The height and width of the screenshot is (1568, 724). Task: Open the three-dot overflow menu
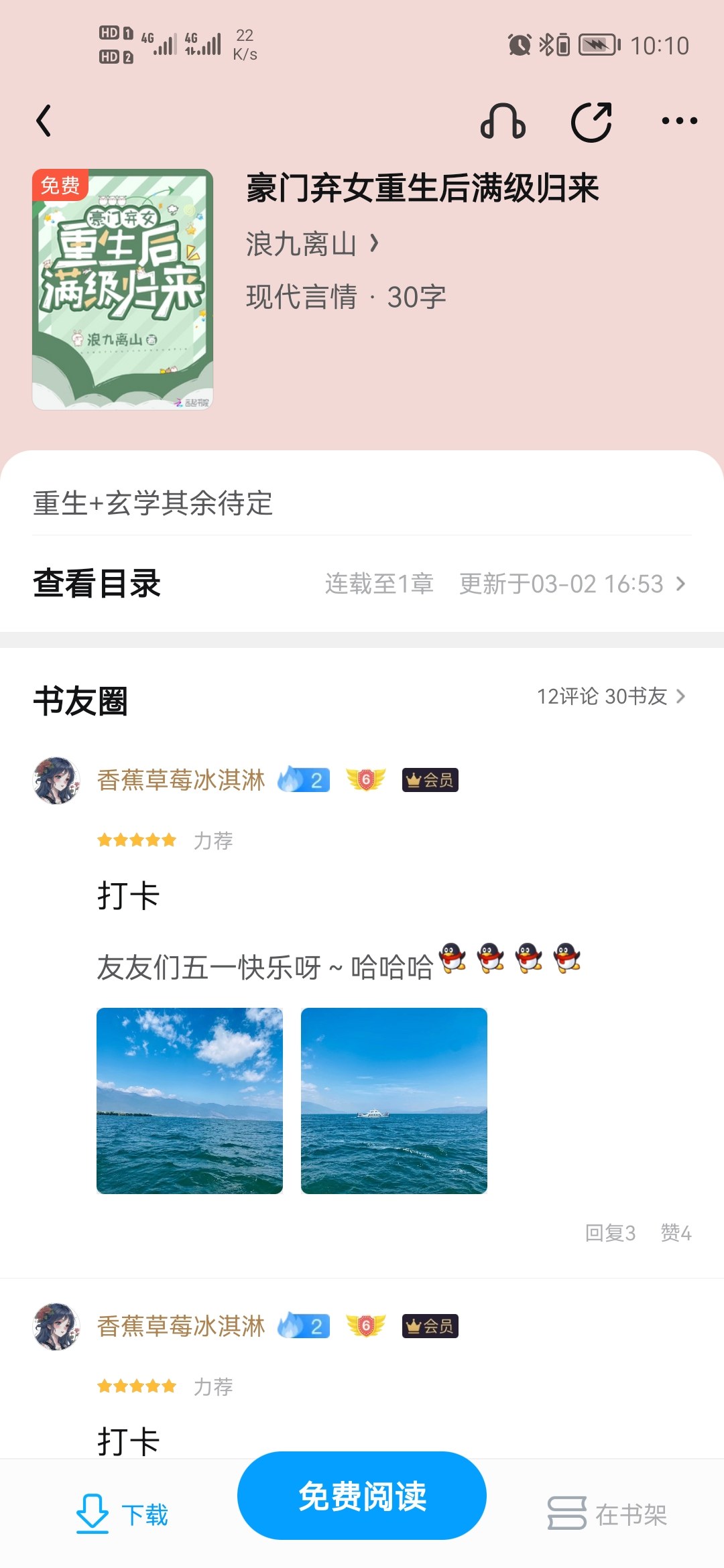679,121
